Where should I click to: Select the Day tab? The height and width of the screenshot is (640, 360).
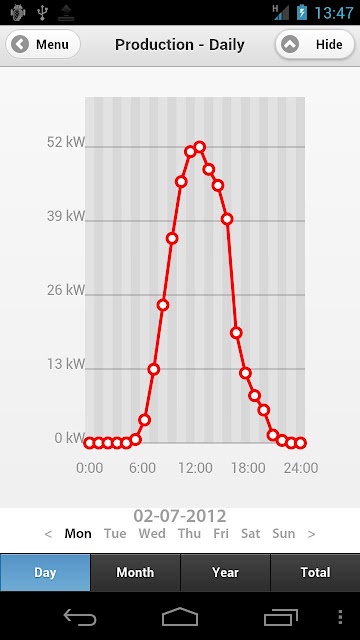tap(45, 572)
